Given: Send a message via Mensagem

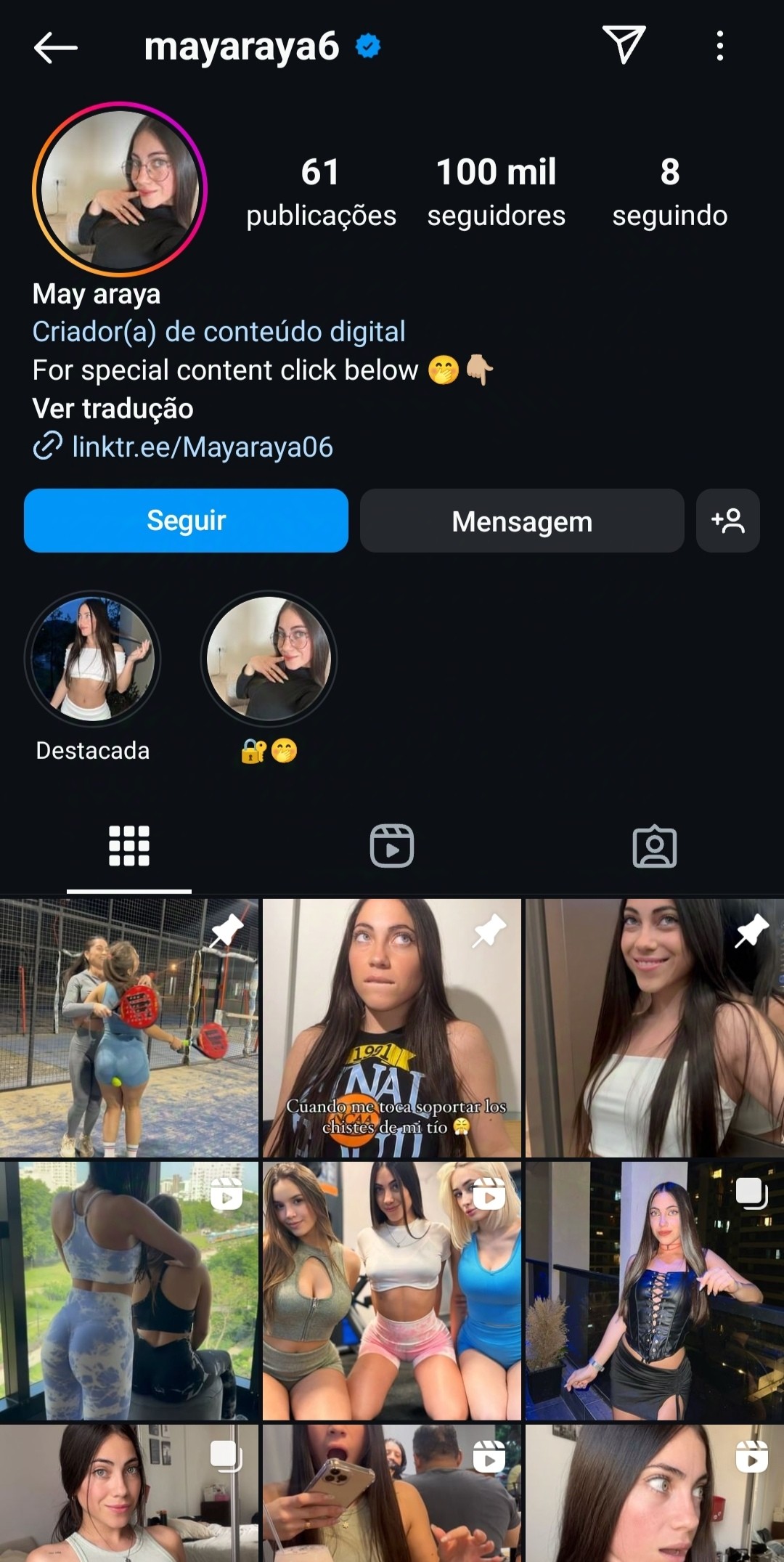Looking at the screenshot, I should [x=522, y=521].
